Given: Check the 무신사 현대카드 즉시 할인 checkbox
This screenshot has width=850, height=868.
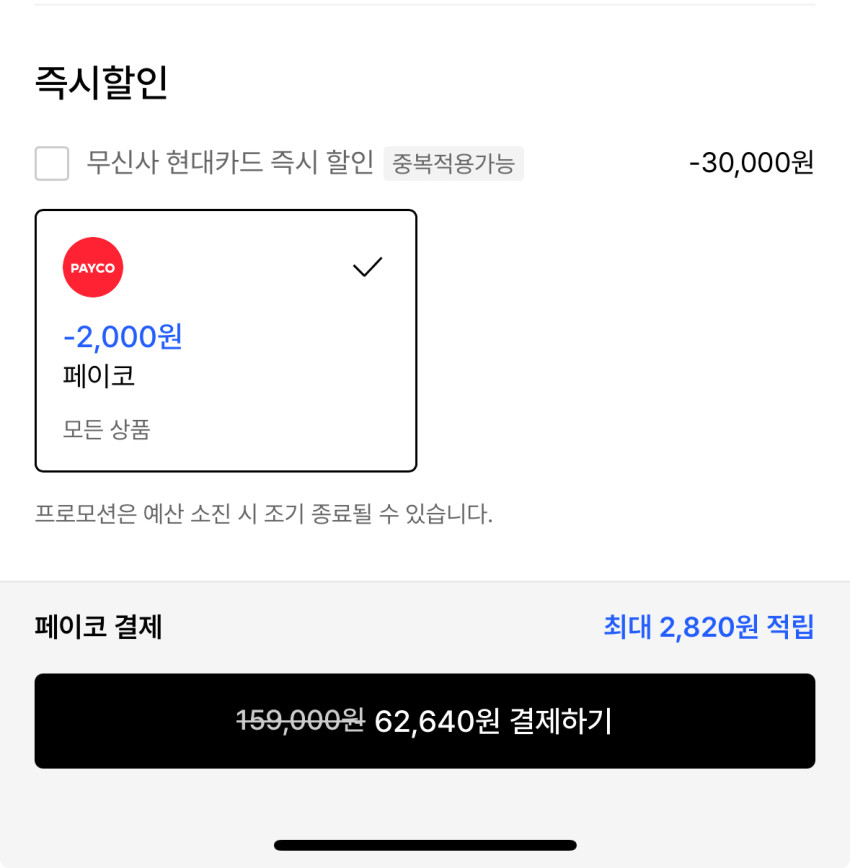Looking at the screenshot, I should (52, 163).
